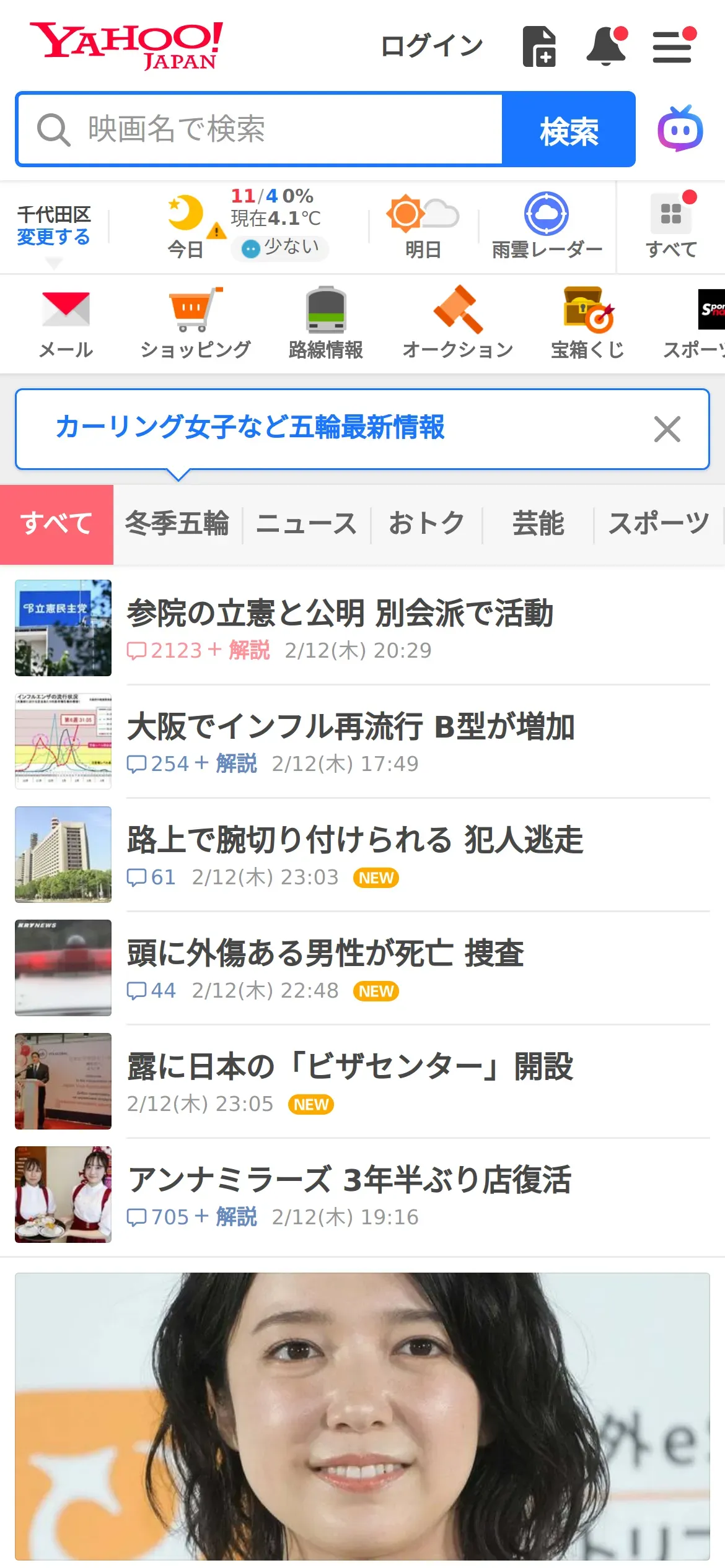Open the notifications bell
The image size is (725, 1568).
(x=606, y=46)
